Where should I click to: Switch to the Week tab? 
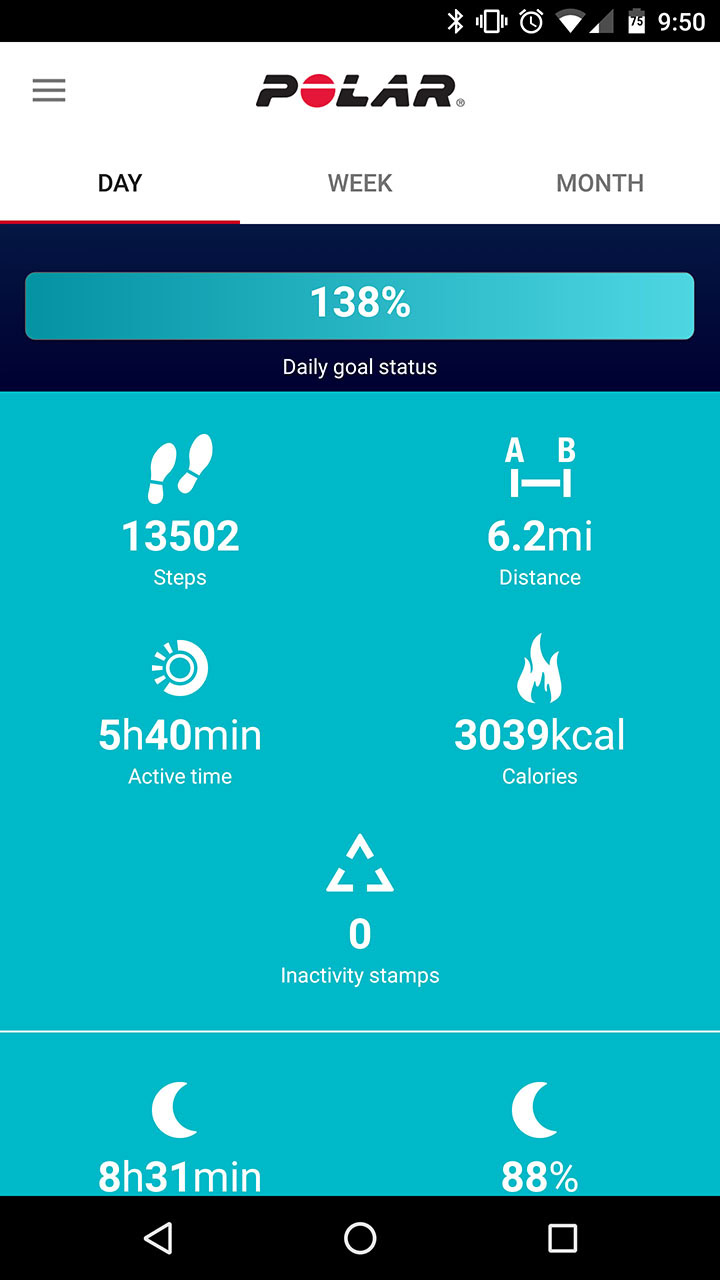pyautogui.click(x=360, y=183)
